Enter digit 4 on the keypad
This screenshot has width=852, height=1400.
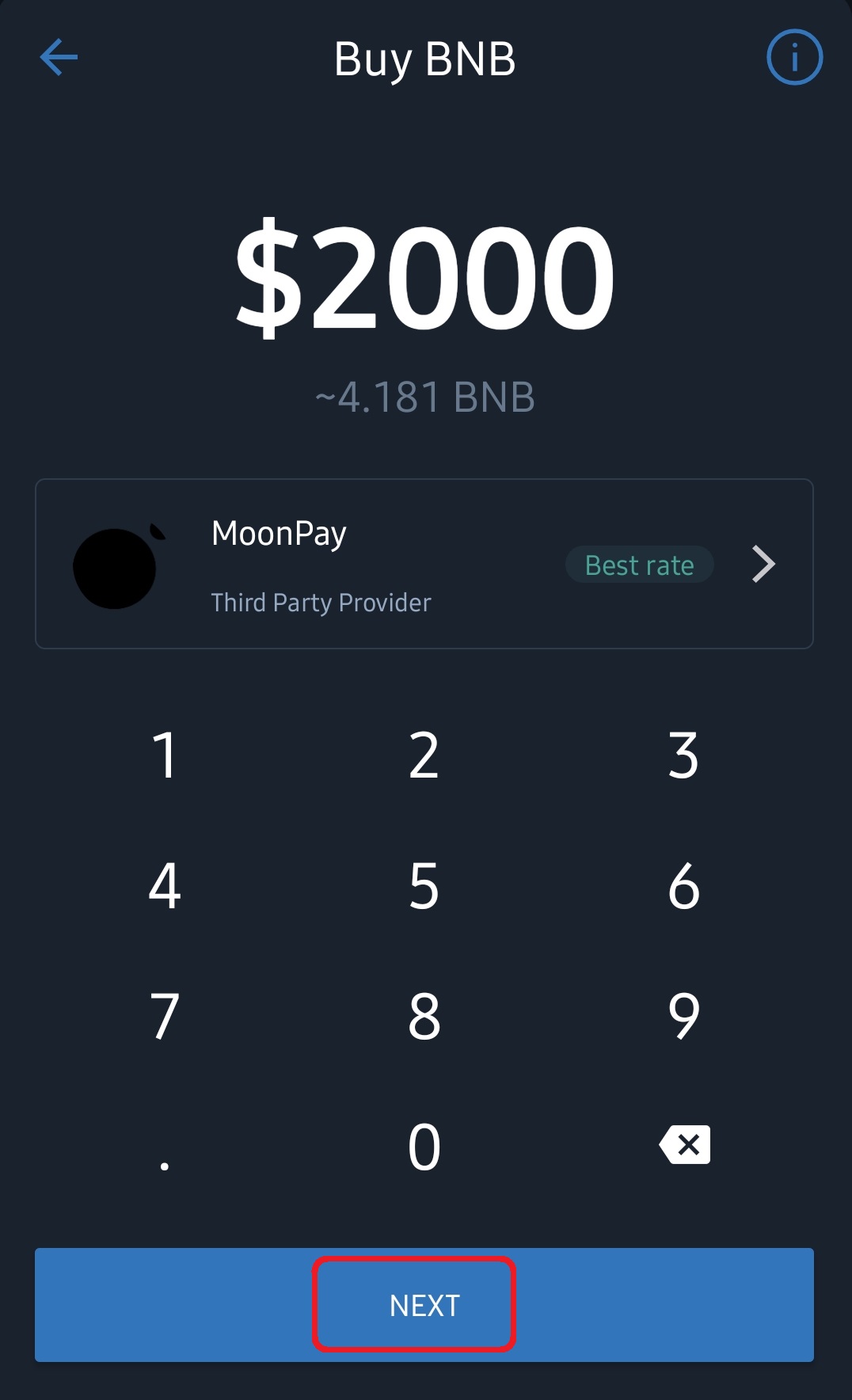click(x=165, y=885)
